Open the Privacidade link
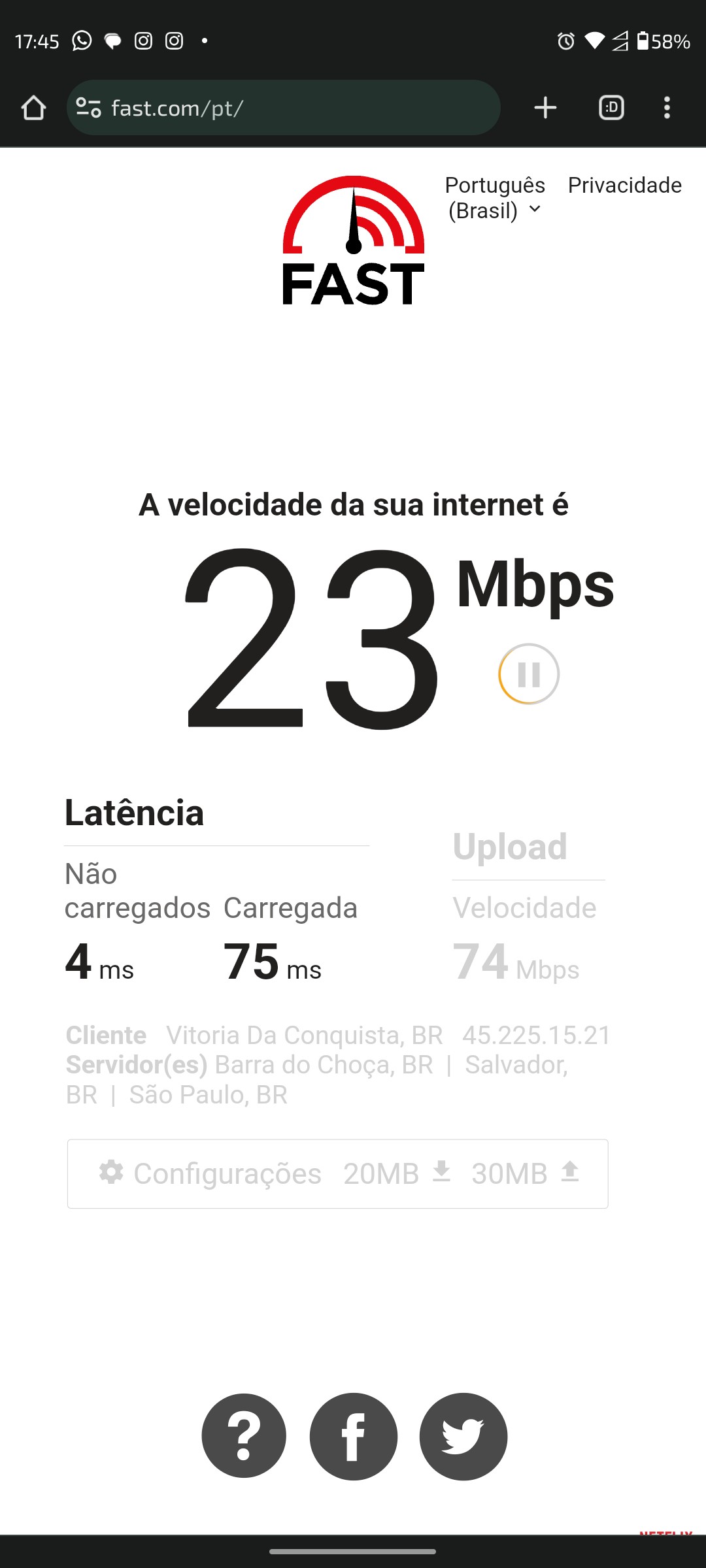 click(624, 186)
